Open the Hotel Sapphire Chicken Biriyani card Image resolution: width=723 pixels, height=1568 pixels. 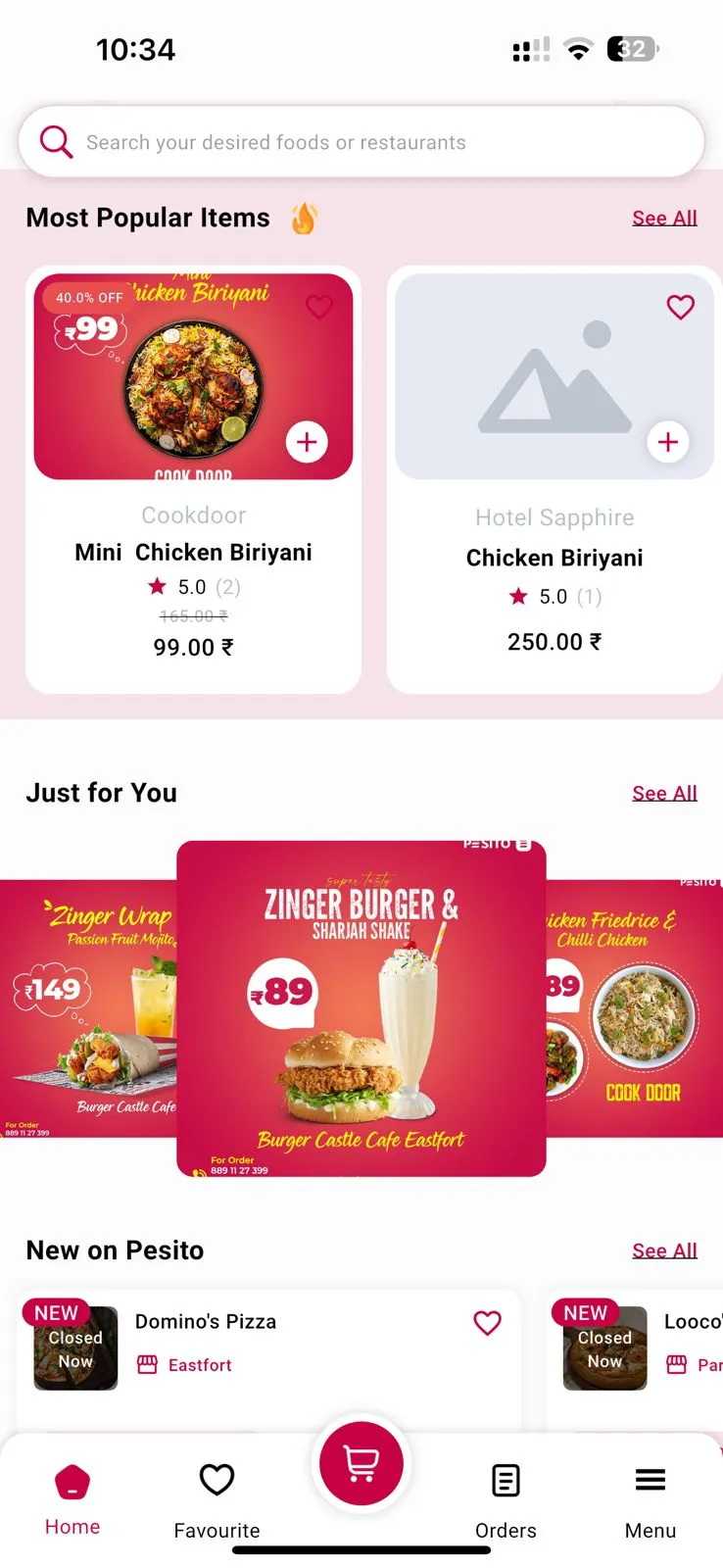[554, 559]
